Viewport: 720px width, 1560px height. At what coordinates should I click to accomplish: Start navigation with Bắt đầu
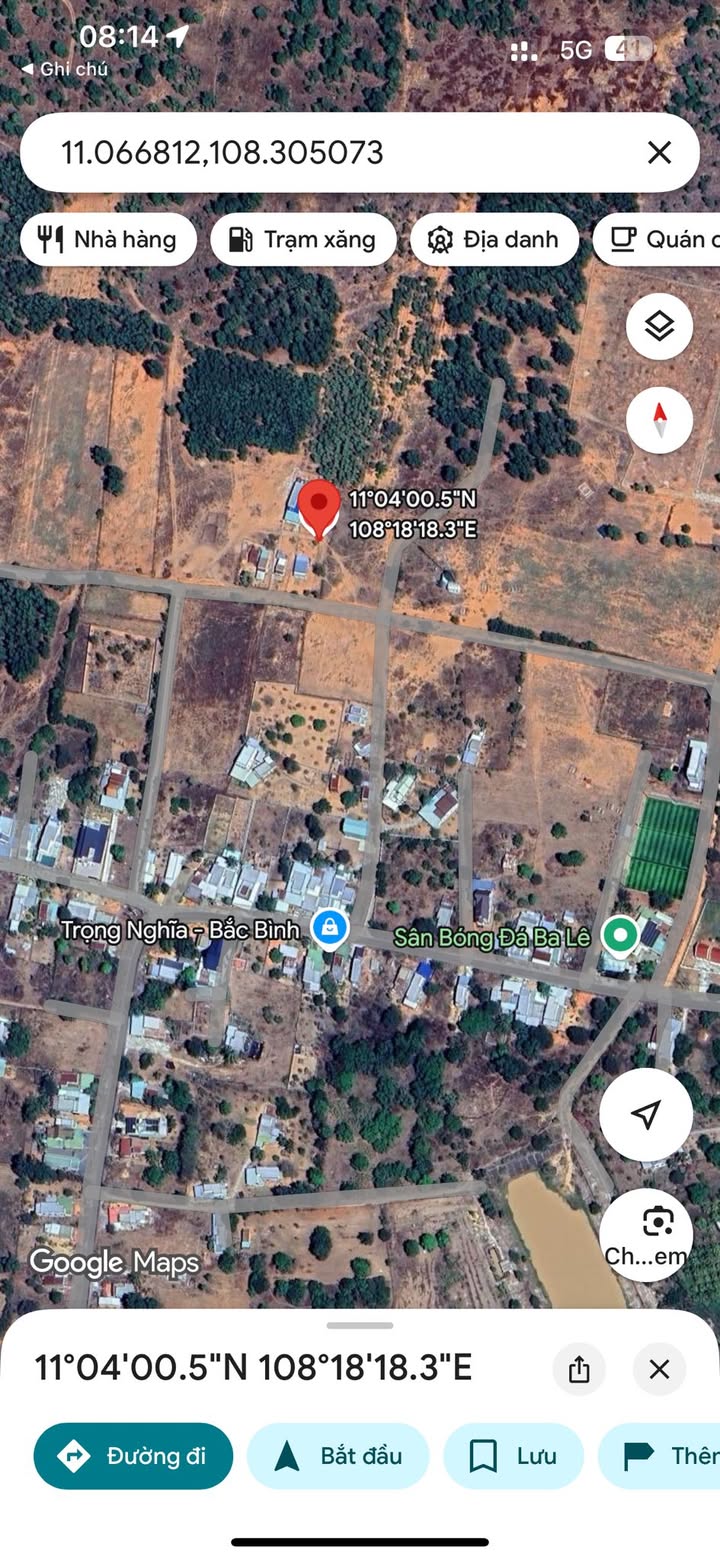tap(338, 1456)
